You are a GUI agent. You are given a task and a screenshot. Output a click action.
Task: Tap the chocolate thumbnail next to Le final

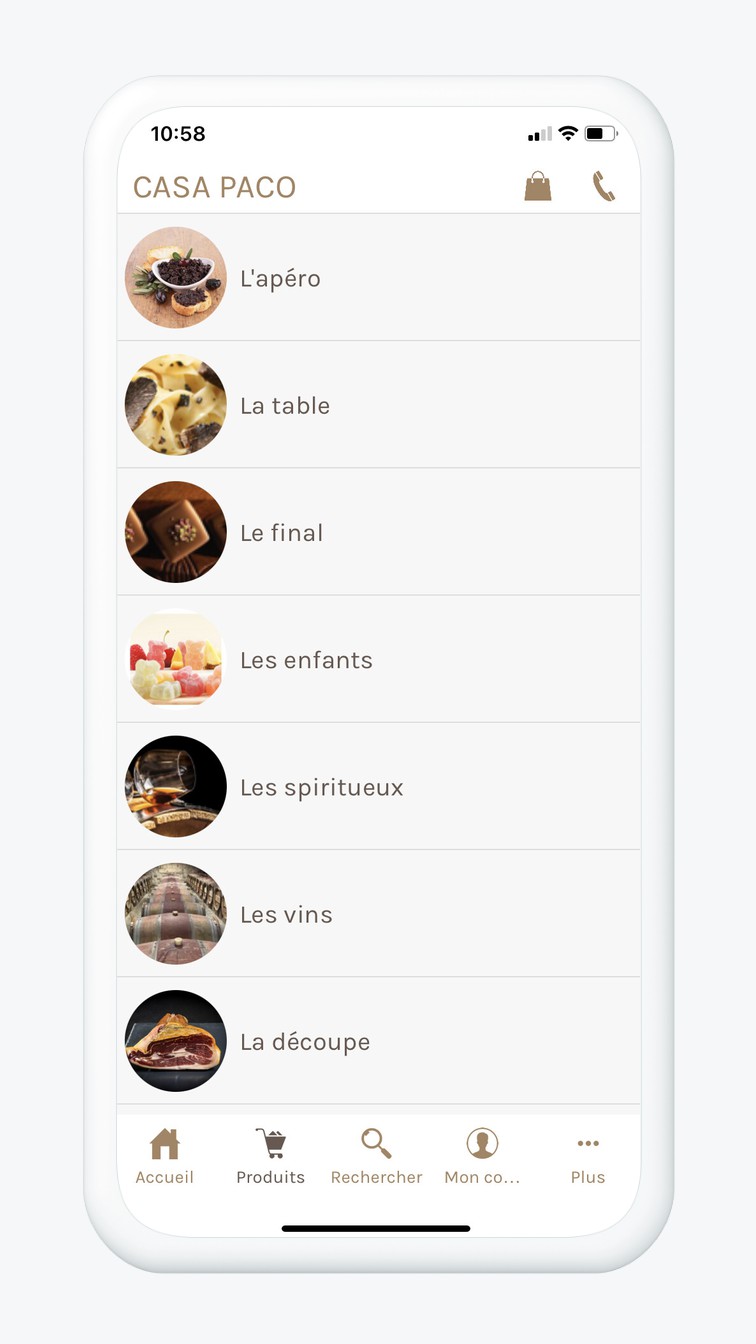(175, 532)
